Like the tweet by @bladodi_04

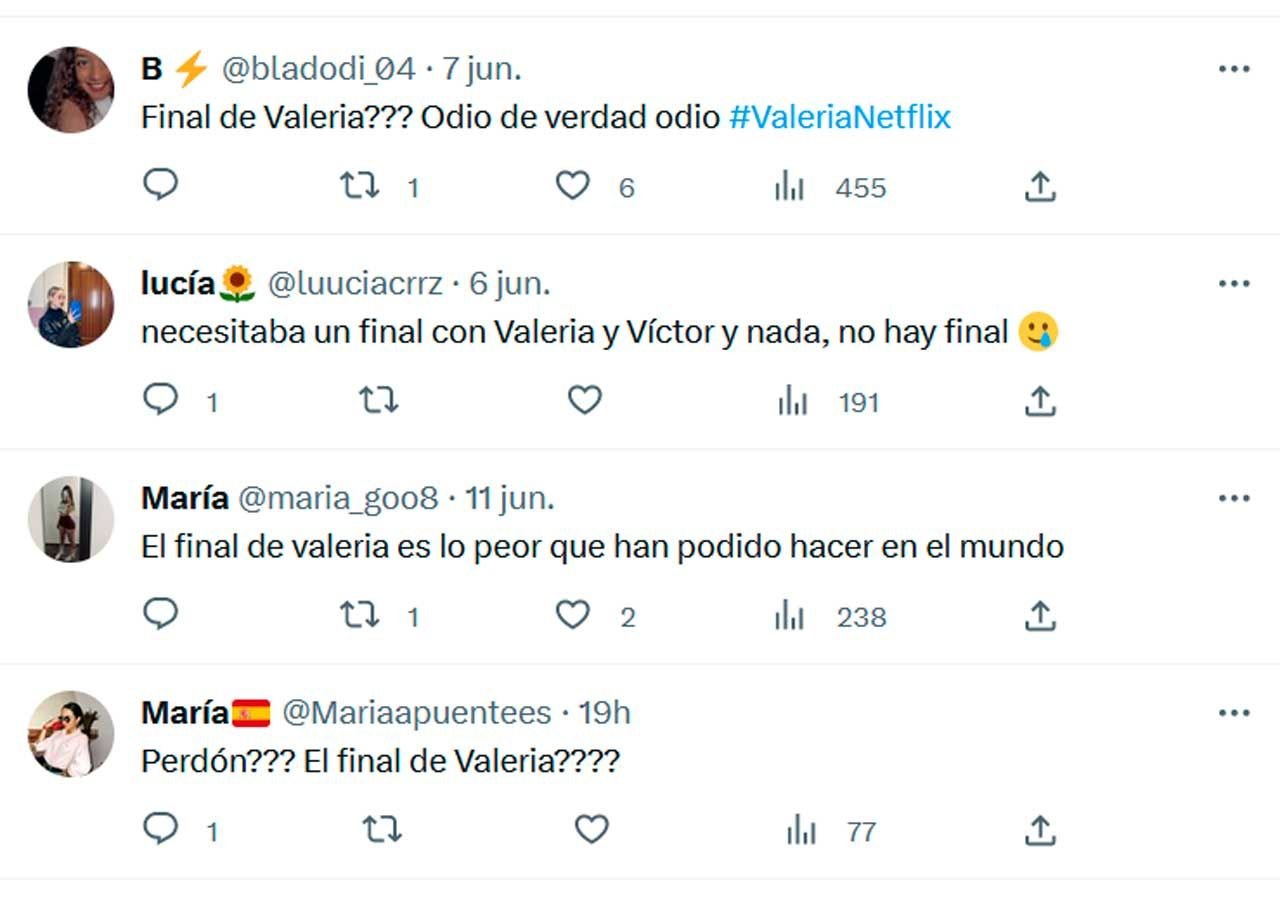point(572,185)
